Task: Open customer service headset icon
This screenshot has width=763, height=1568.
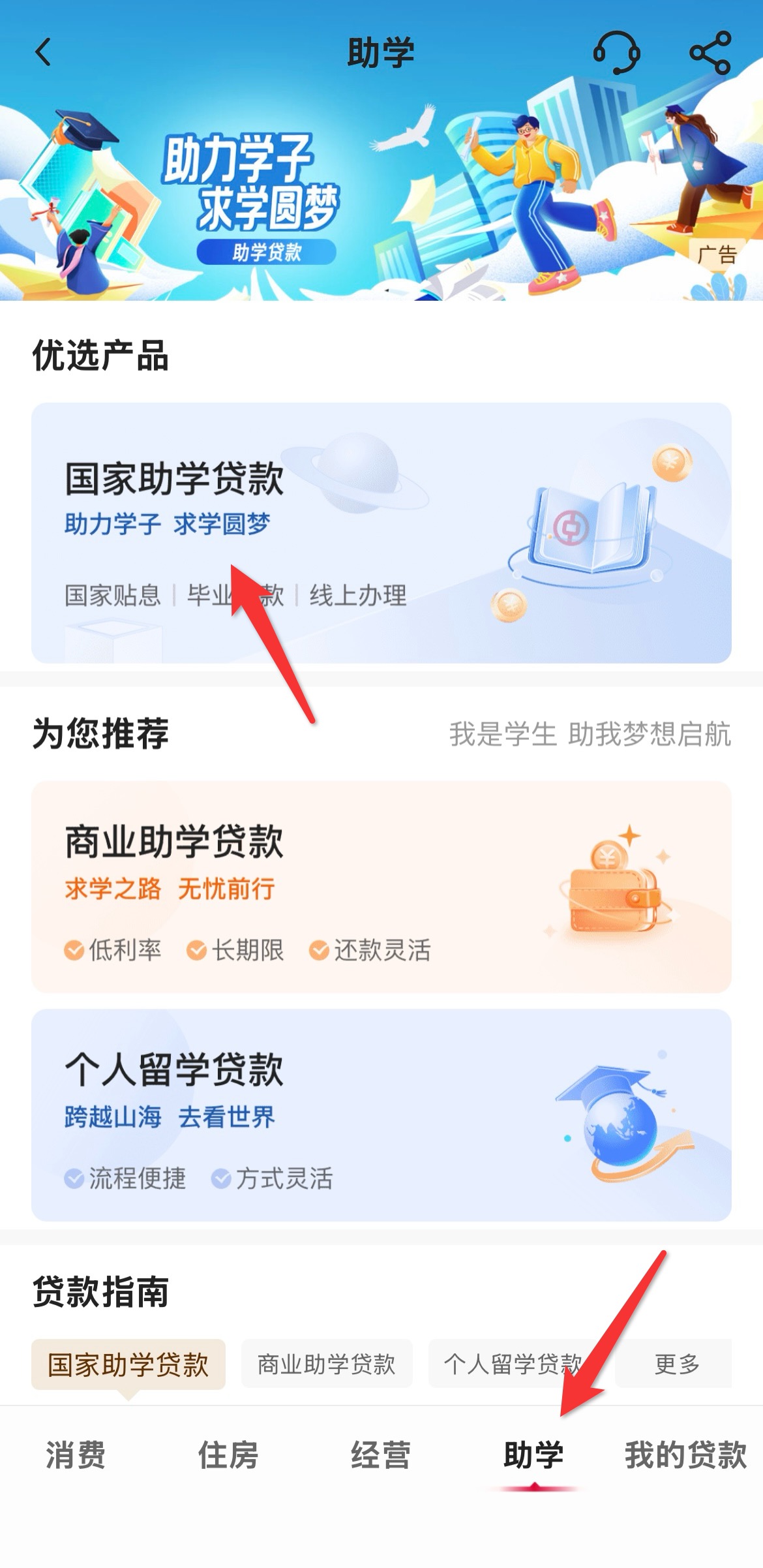Action: pyautogui.click(x=616, y=52)
